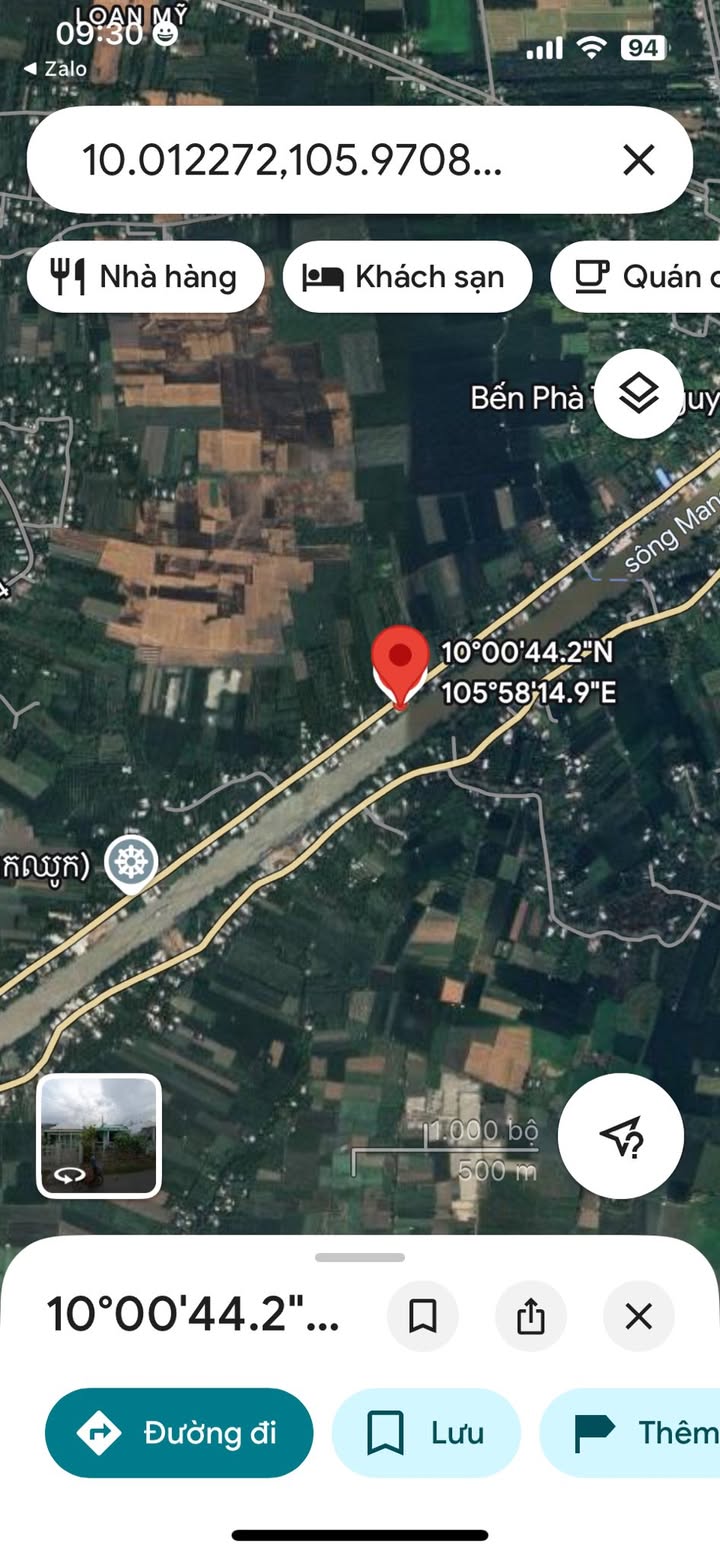Select the Khách sạn chip
720x1559 pixels.
click(x=407, y=277)
